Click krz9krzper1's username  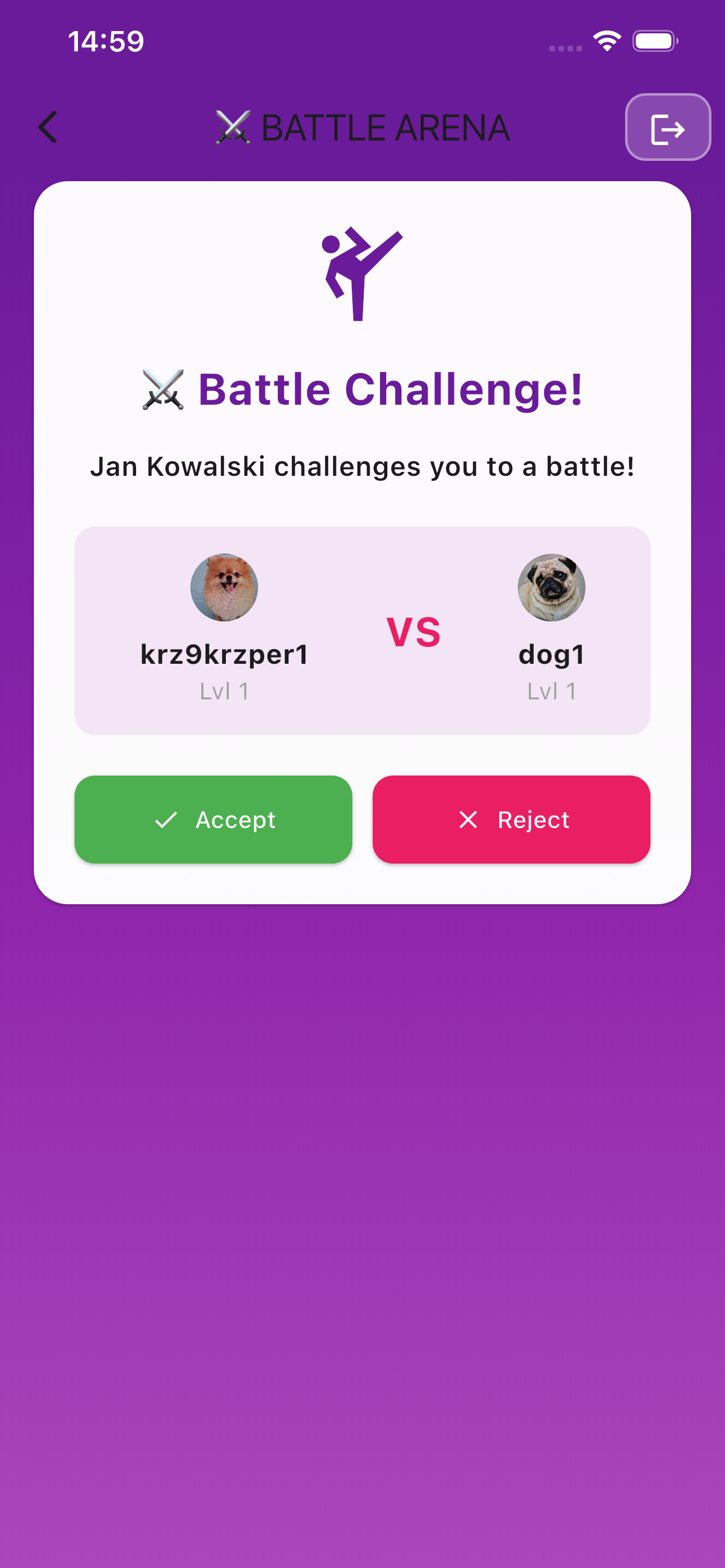[224, 655]
